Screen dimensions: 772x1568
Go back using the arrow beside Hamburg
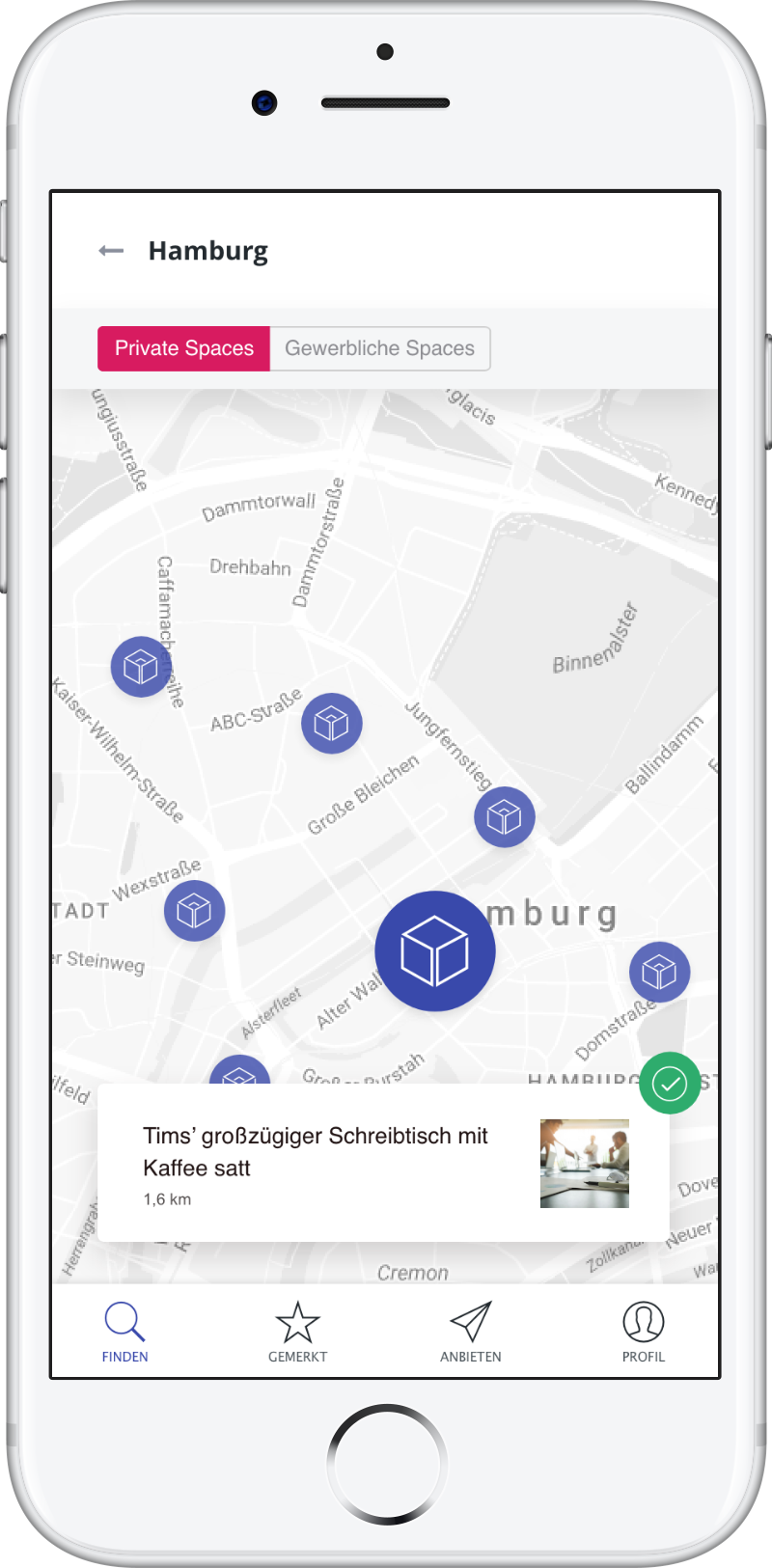[x=111, y=251]
